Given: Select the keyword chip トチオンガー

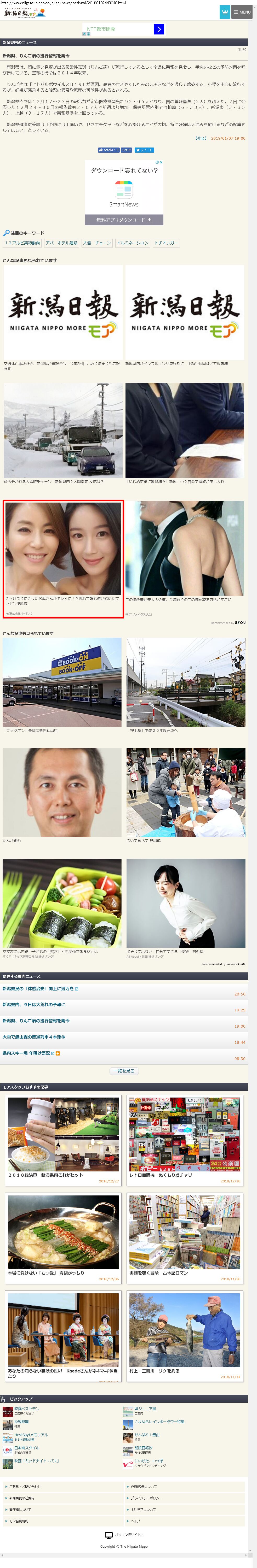Looking at the screenshot, I should 166,243.
